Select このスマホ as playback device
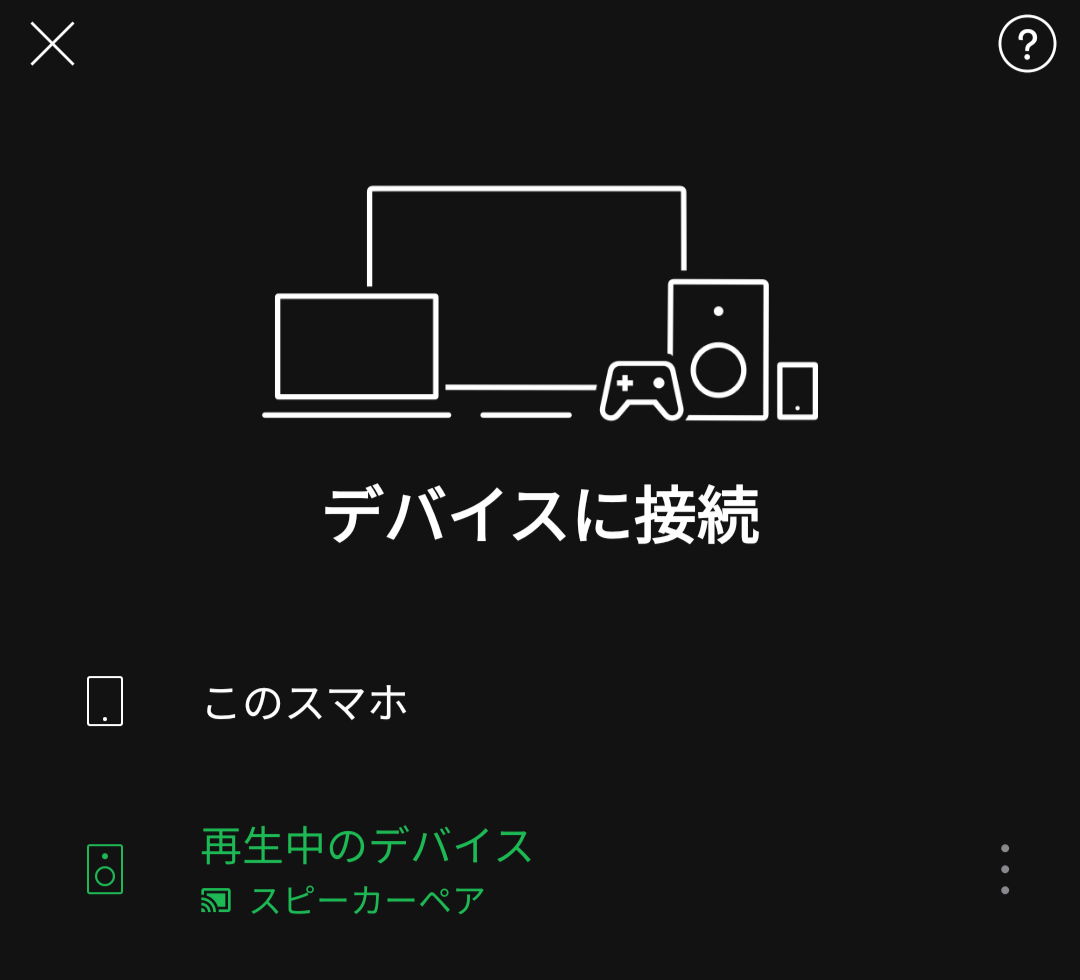 point(305,702)
